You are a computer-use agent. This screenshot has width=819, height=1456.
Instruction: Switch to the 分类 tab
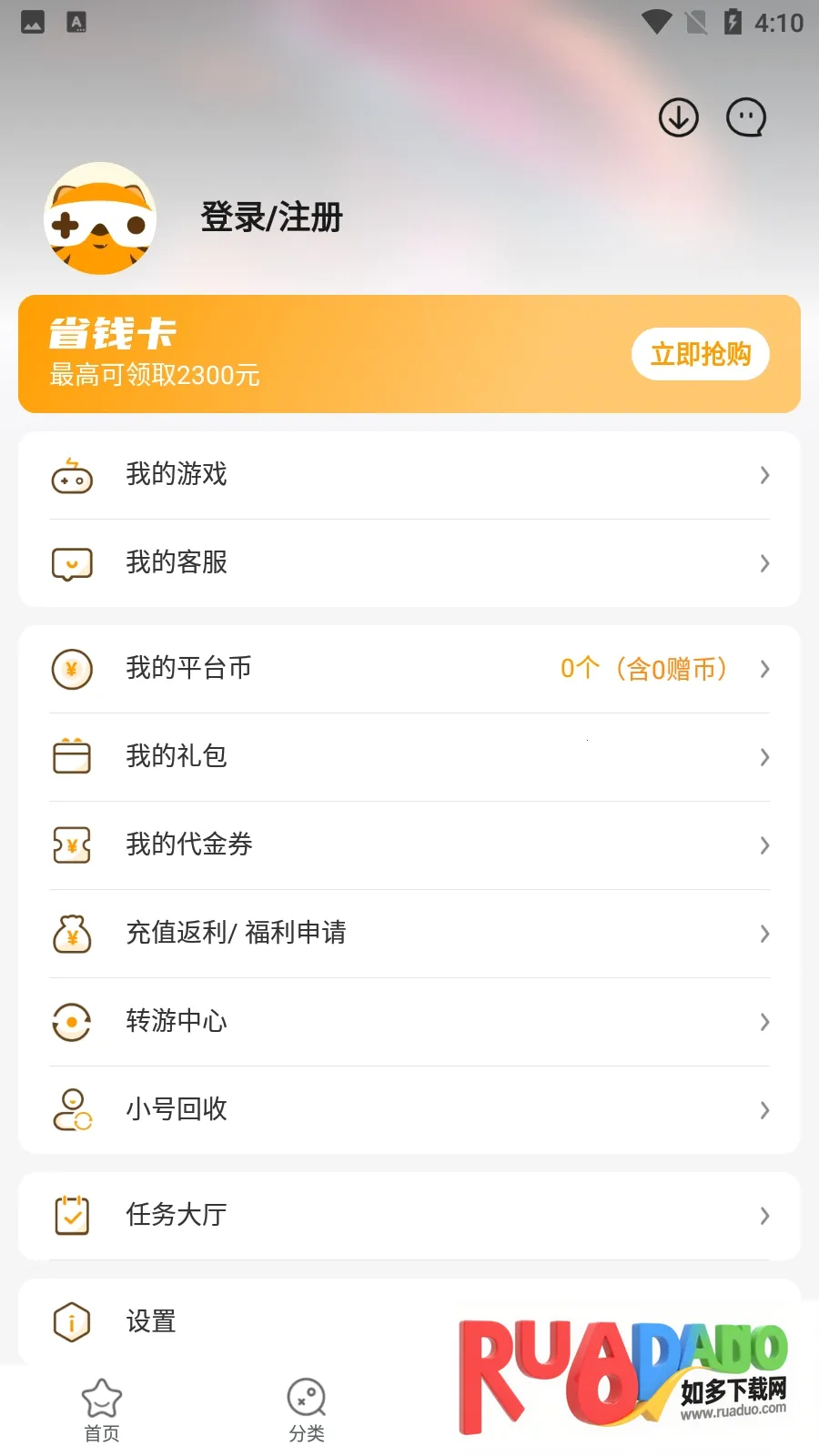point(307,1410)
